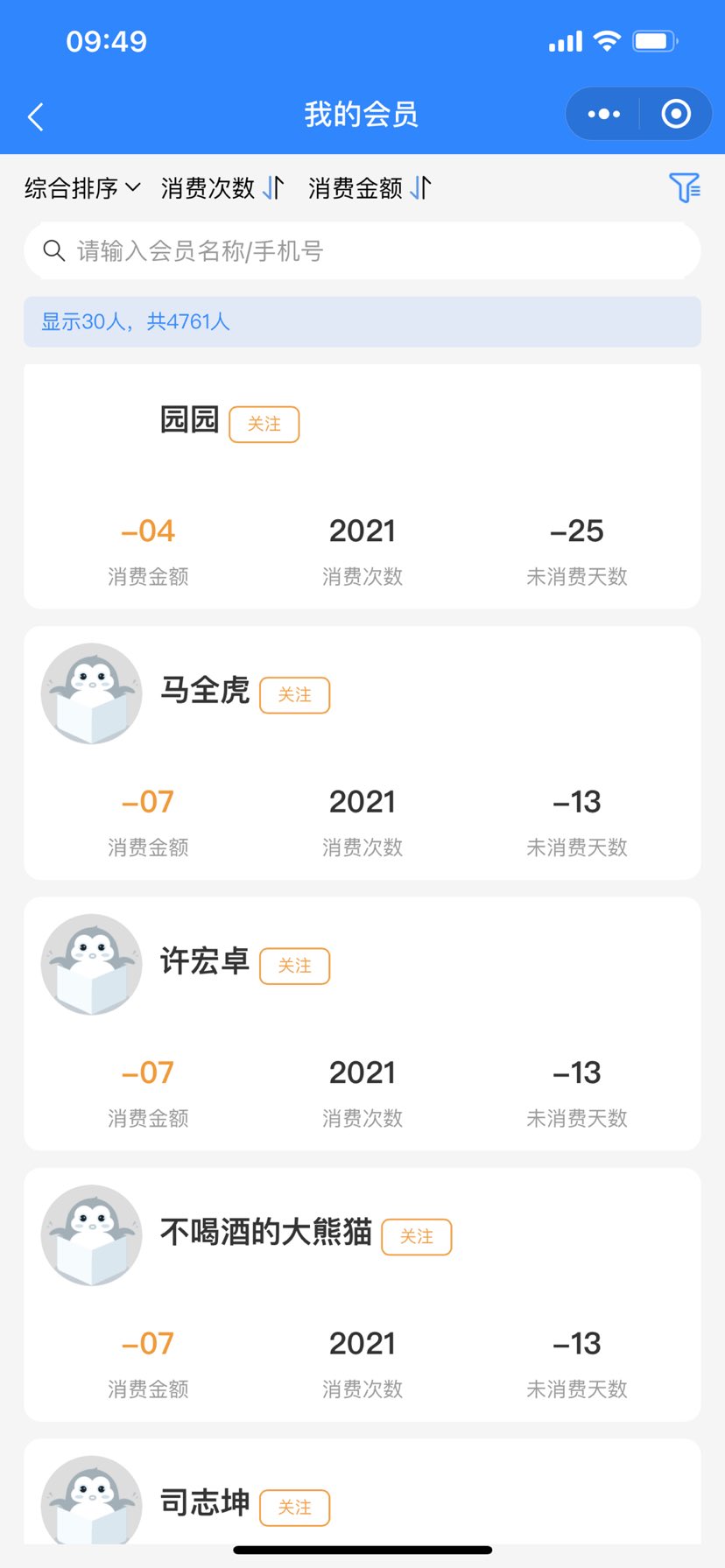
Task: Tap 关注 next to 许宏卓
Action: 294,966
